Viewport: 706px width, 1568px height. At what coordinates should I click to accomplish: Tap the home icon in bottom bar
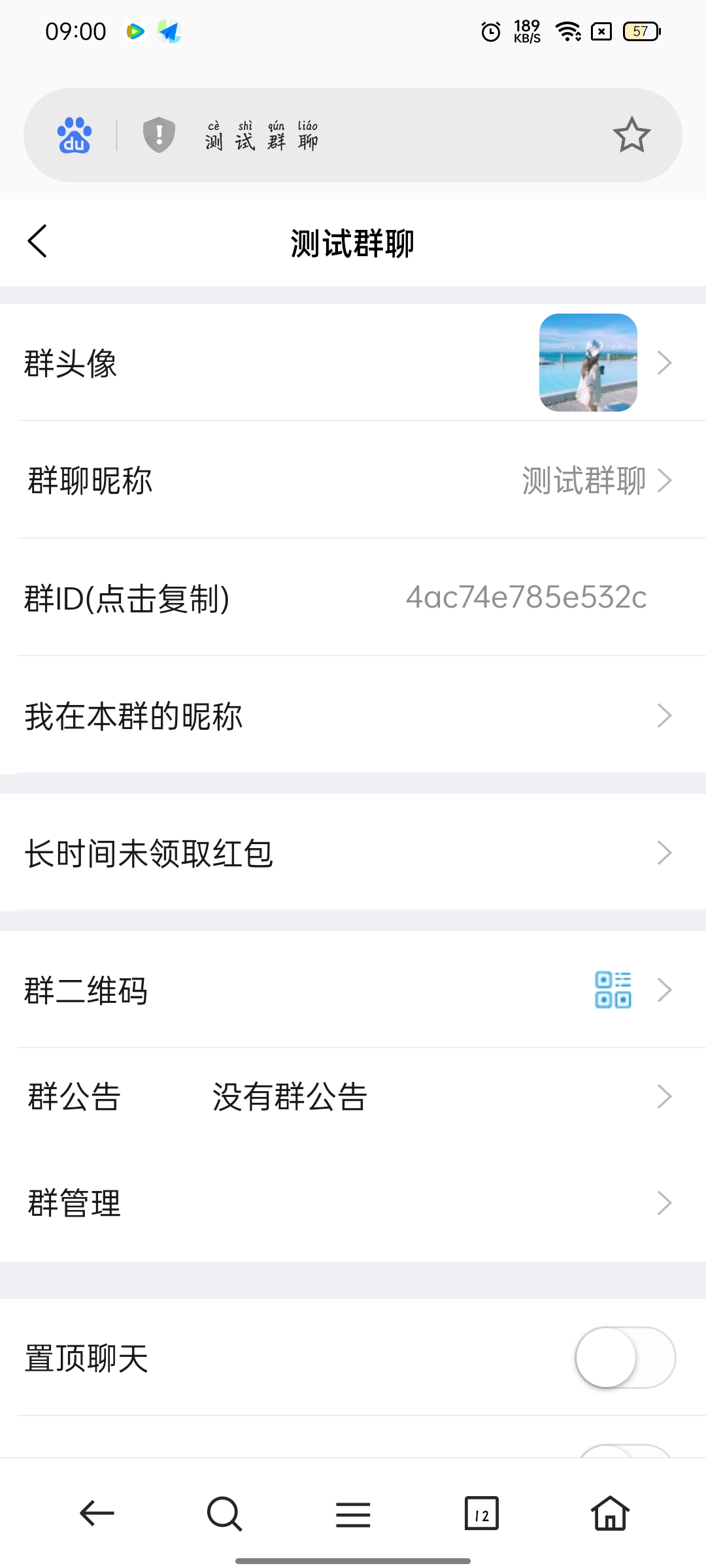[x=609, y=1513]
